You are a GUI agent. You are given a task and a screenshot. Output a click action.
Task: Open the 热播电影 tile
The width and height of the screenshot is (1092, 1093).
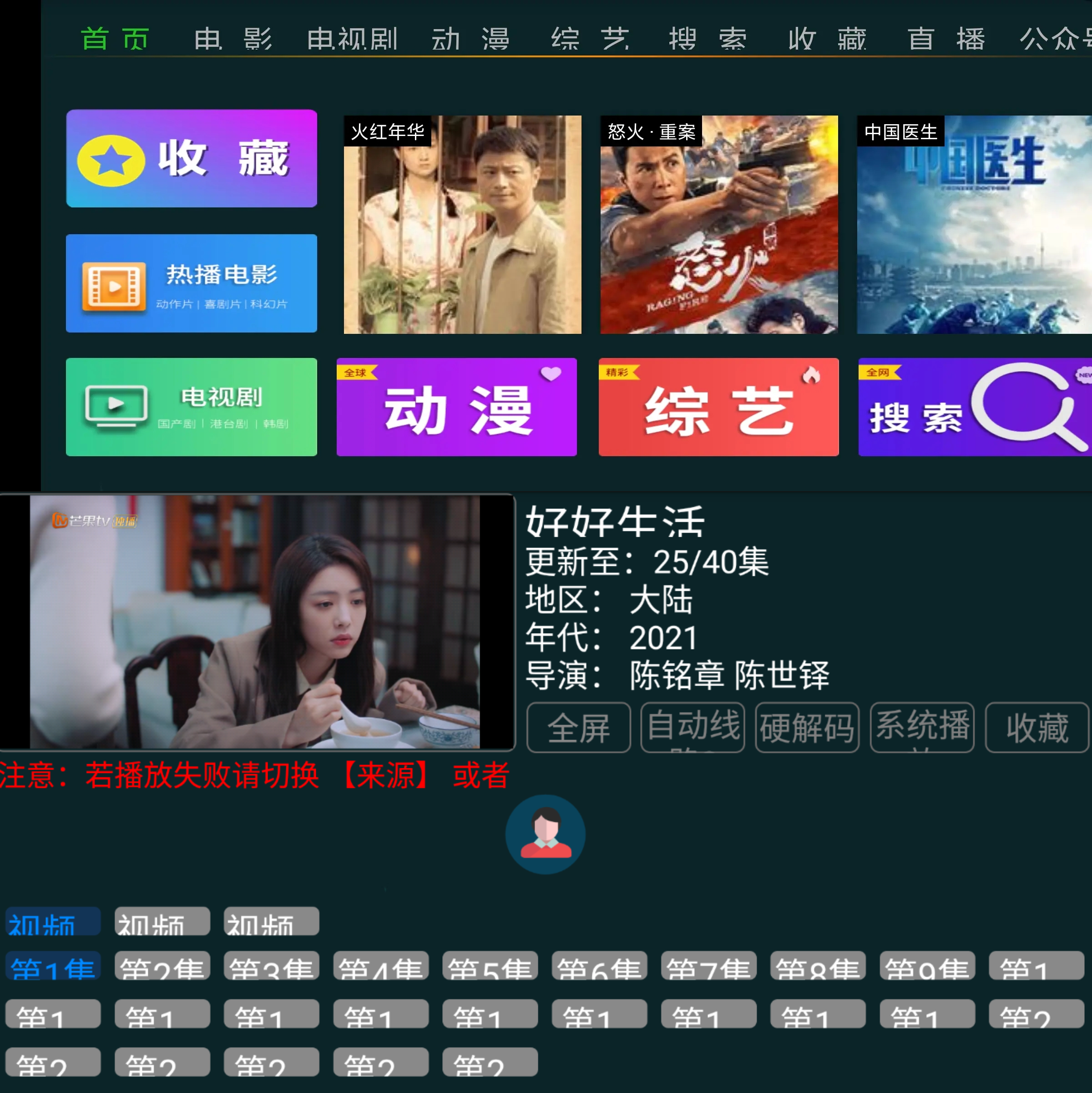click(x=191, y=283)
